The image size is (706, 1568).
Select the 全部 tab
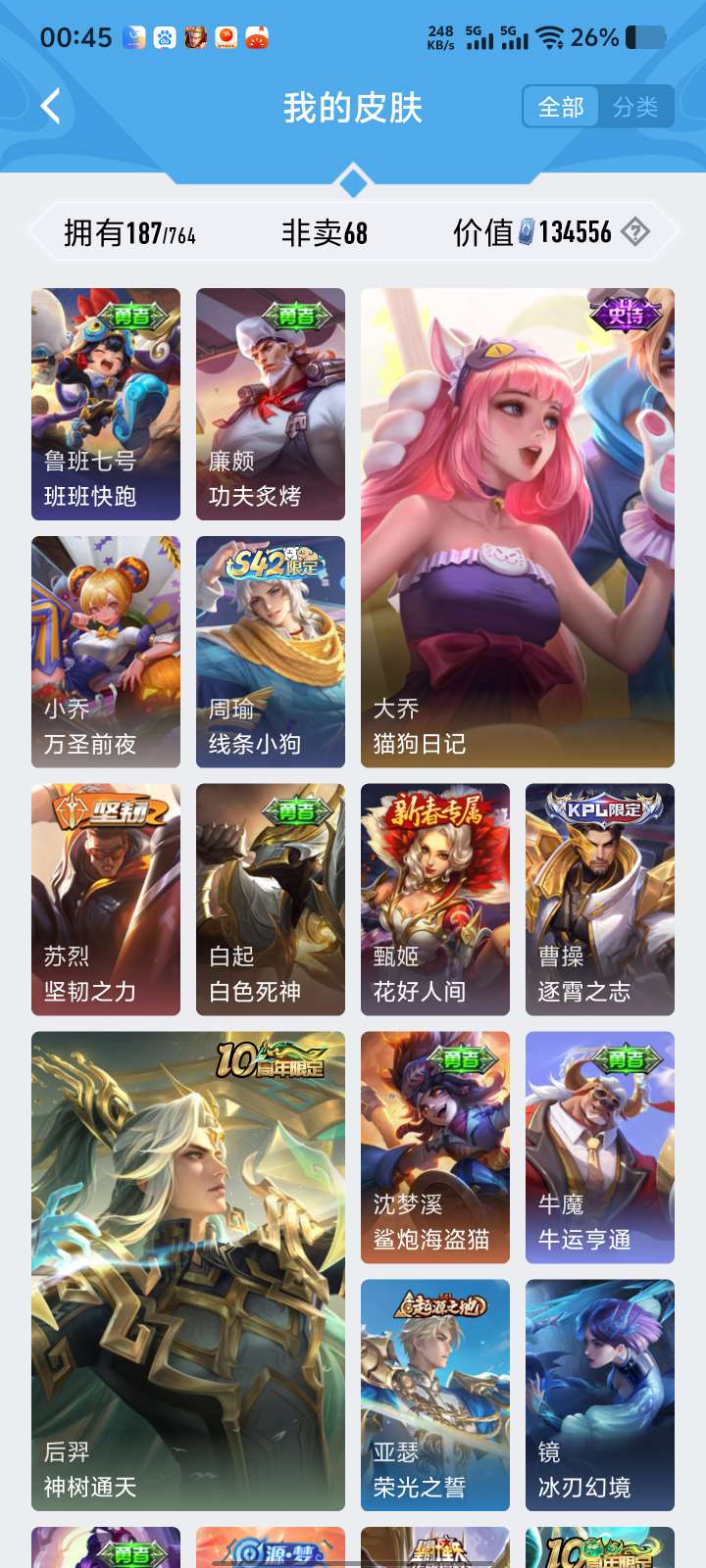pyautogui.click(x=561, y=107)
